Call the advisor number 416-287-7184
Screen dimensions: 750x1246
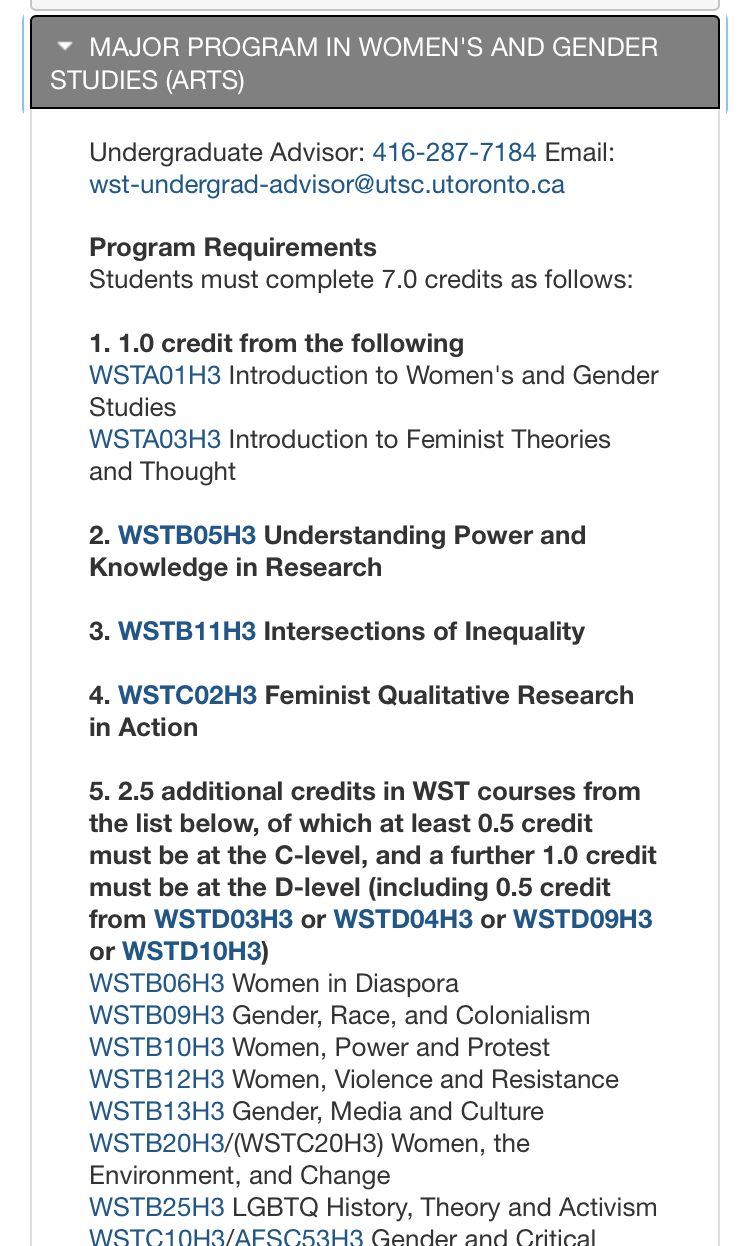(454, 152)
